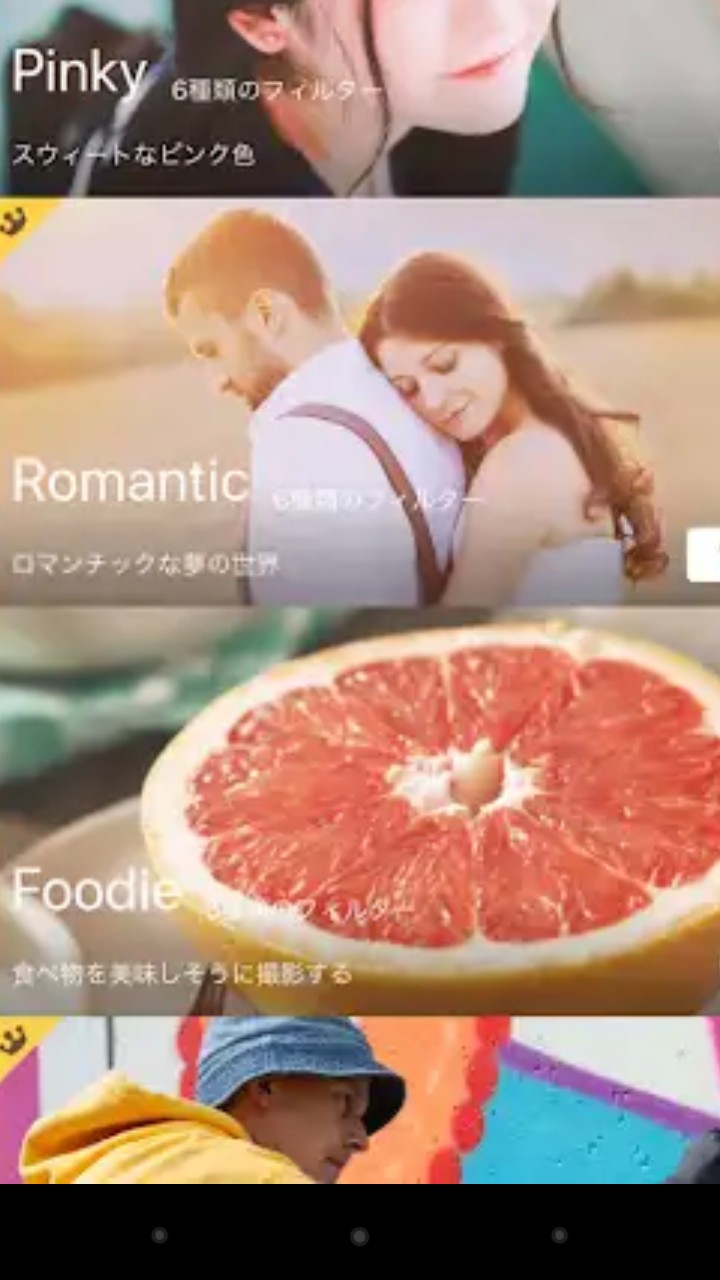Tap the white button on the Romantic card
Screen dimensions: 720x1280
pos(704,555)
